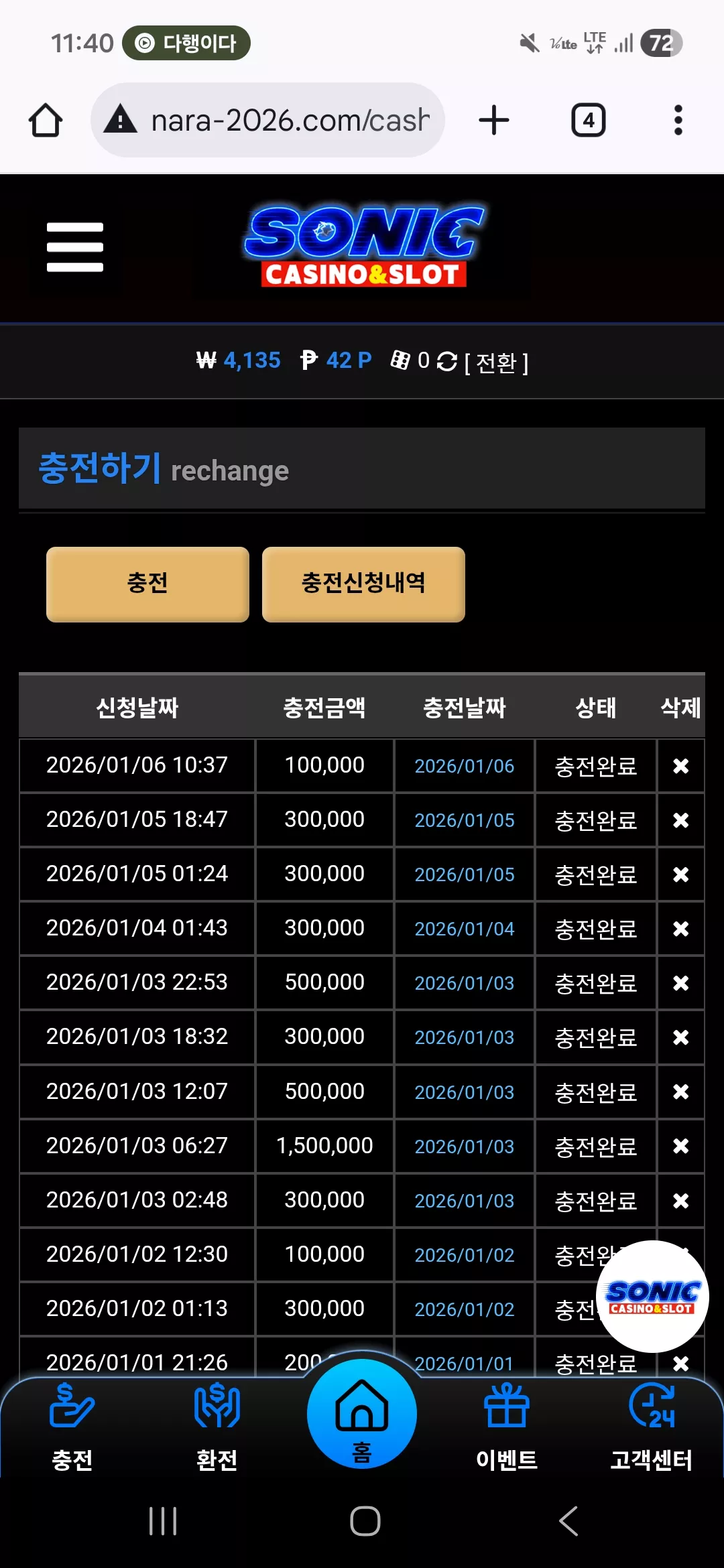Open a new browser tab

coord(494,121)
